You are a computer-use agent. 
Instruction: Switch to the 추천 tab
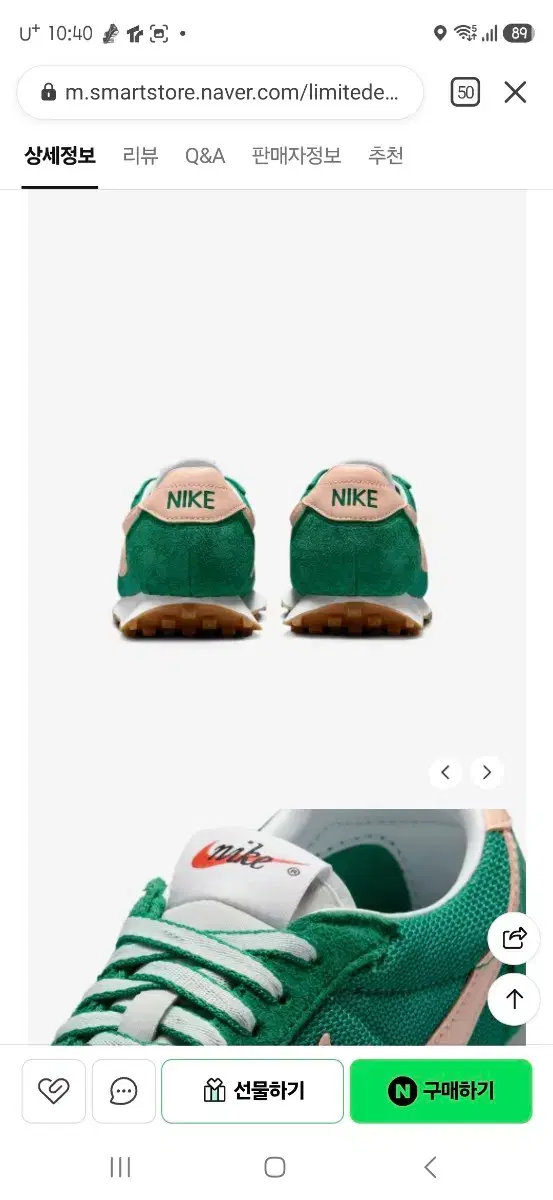[x=385, y=156]
